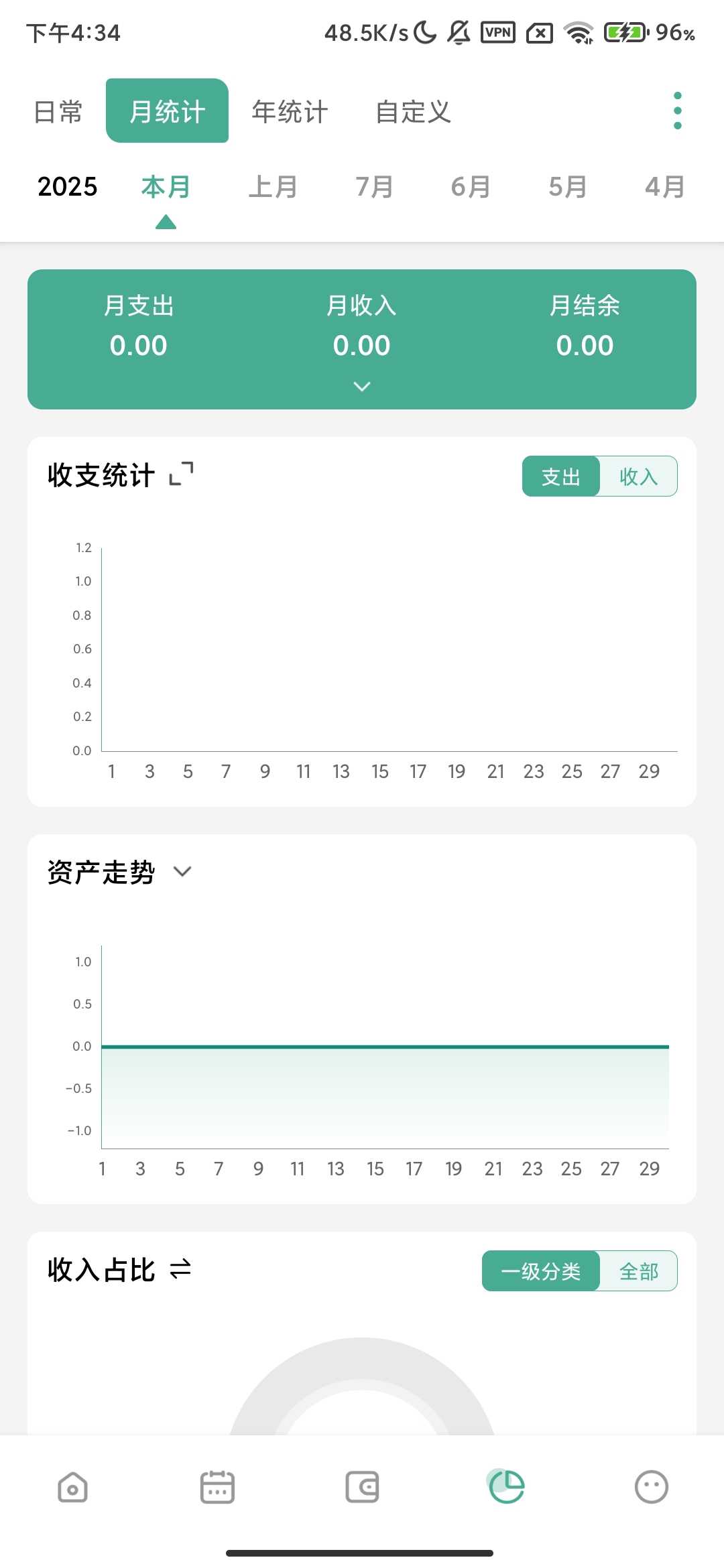View statistics for 5月
Screen dimensions: 724x1568
coord(568,186)
